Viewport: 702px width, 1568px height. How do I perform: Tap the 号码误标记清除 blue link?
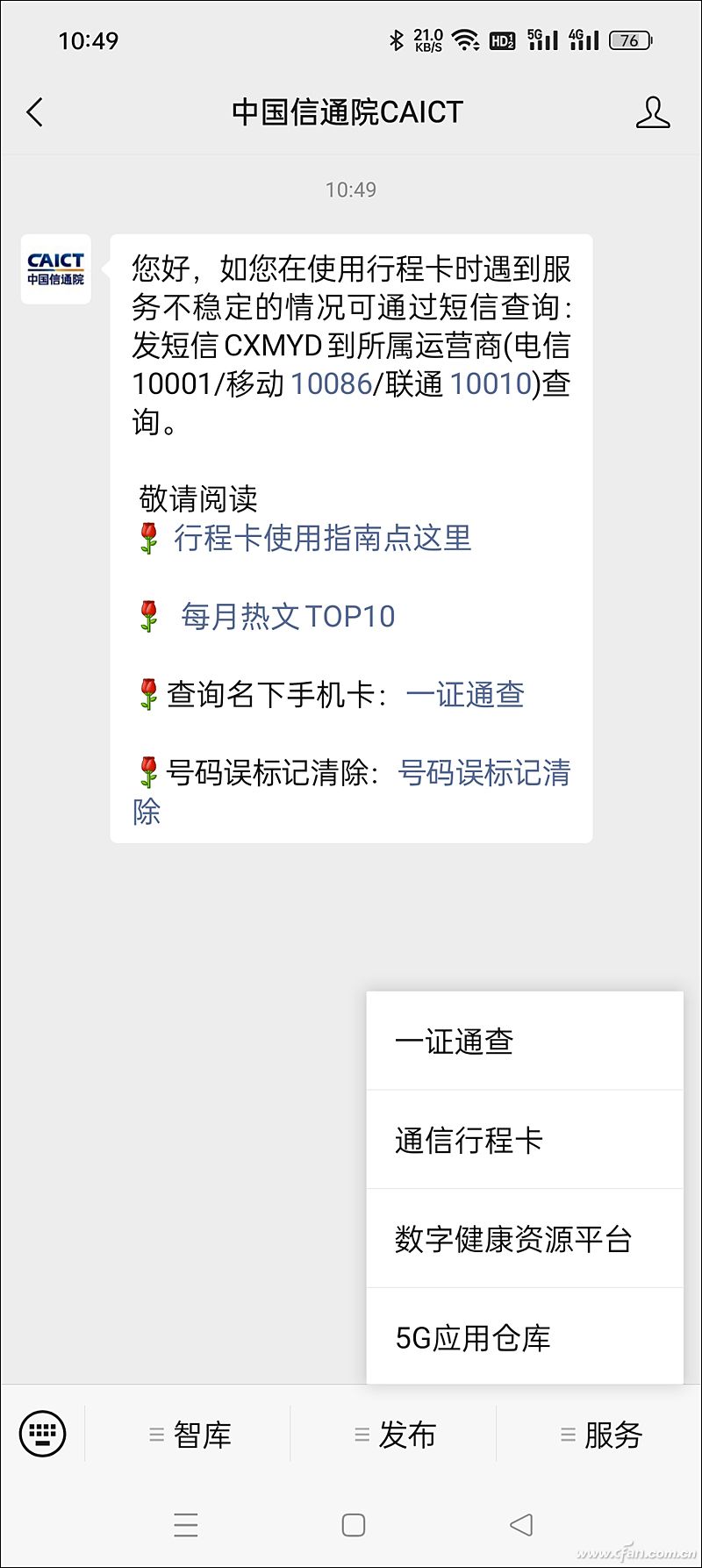click(x=485, y=773)
